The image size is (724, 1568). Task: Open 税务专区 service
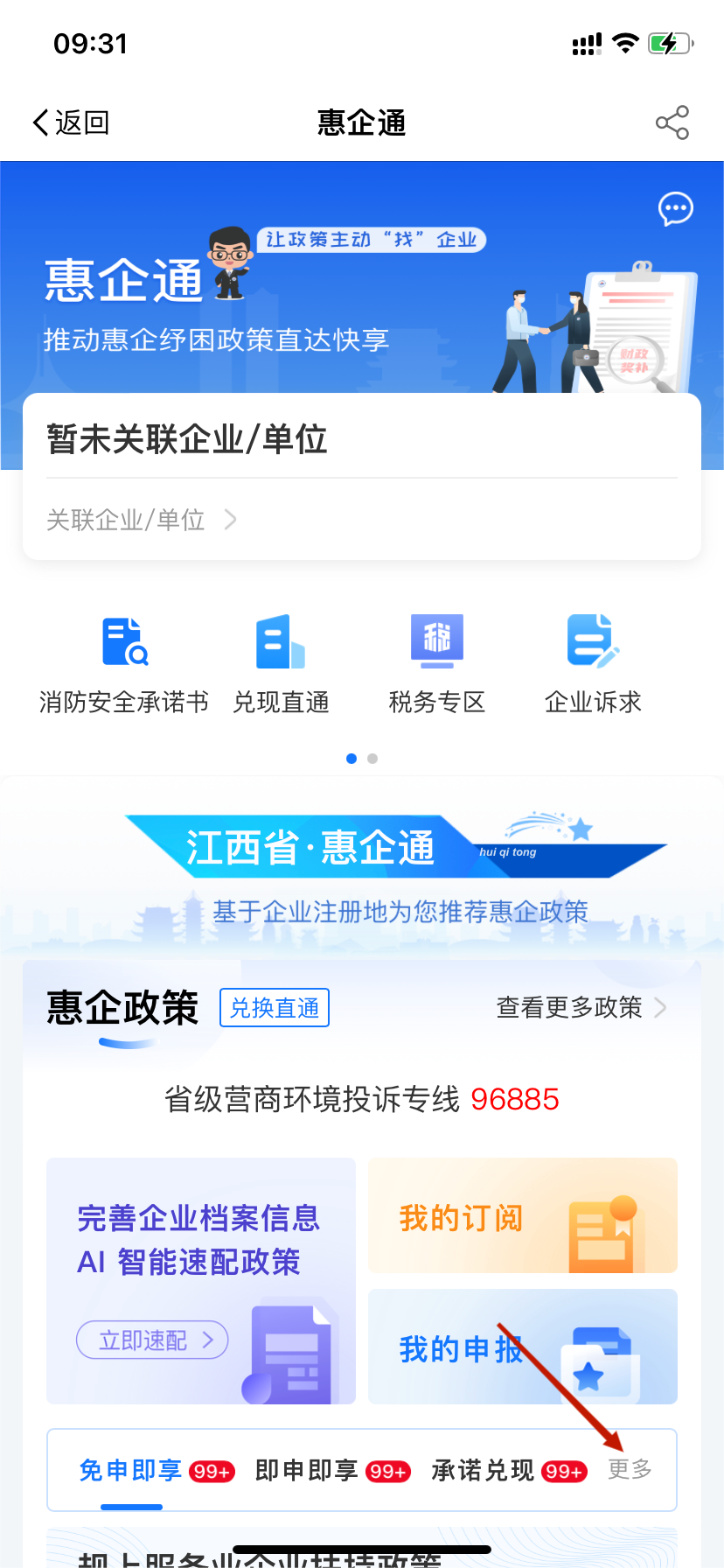[x=436, y=665]
